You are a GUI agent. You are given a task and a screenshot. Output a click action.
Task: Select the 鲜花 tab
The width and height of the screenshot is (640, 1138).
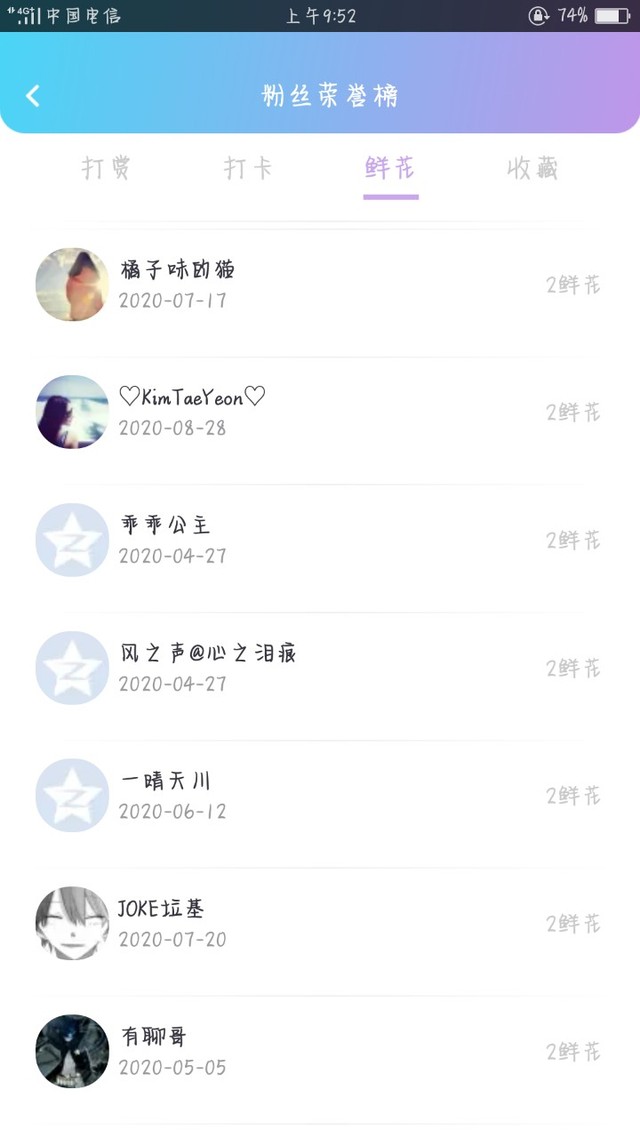(x=390, y=168)
